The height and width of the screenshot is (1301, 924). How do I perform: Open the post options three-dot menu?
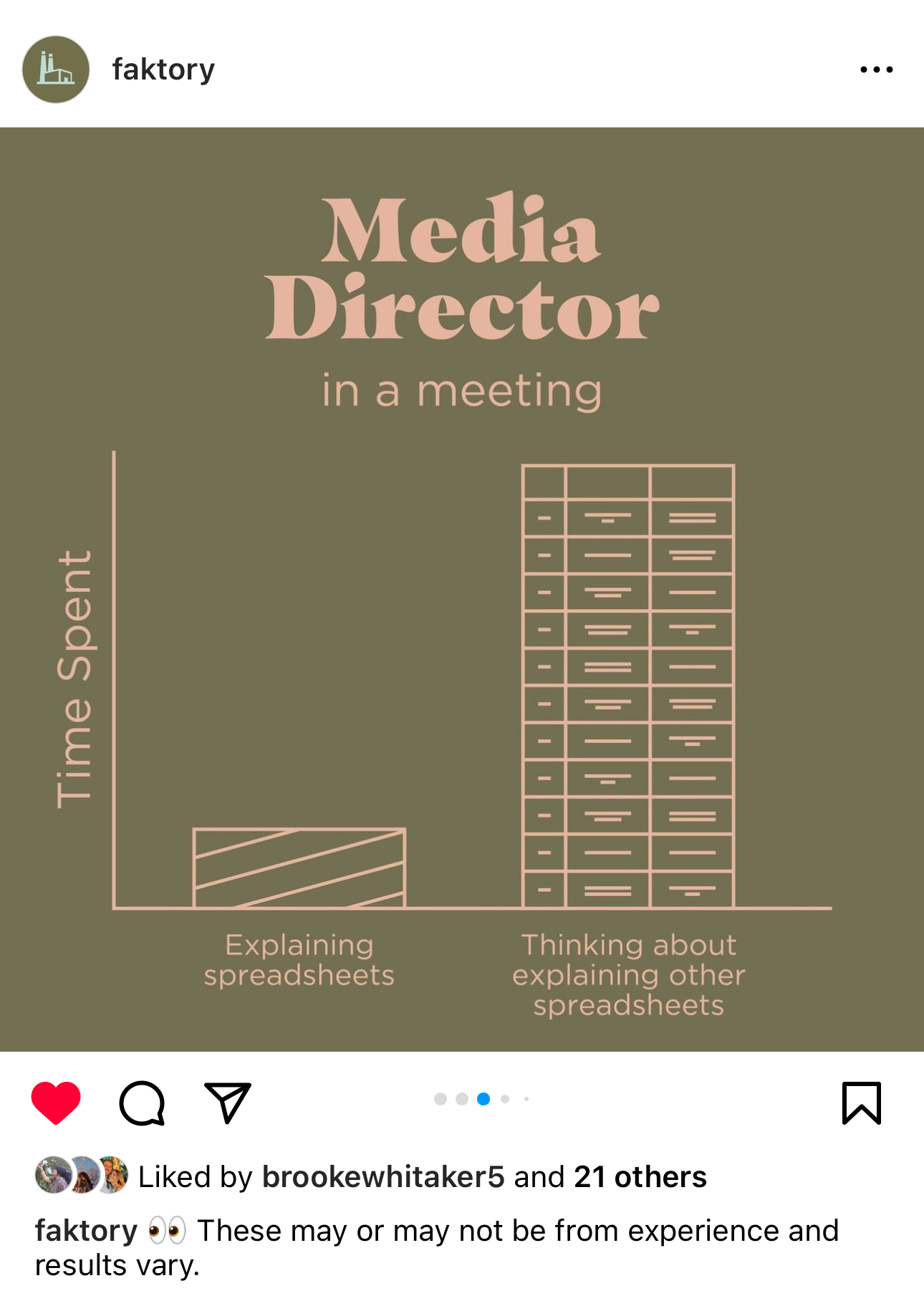click(876, 69)
